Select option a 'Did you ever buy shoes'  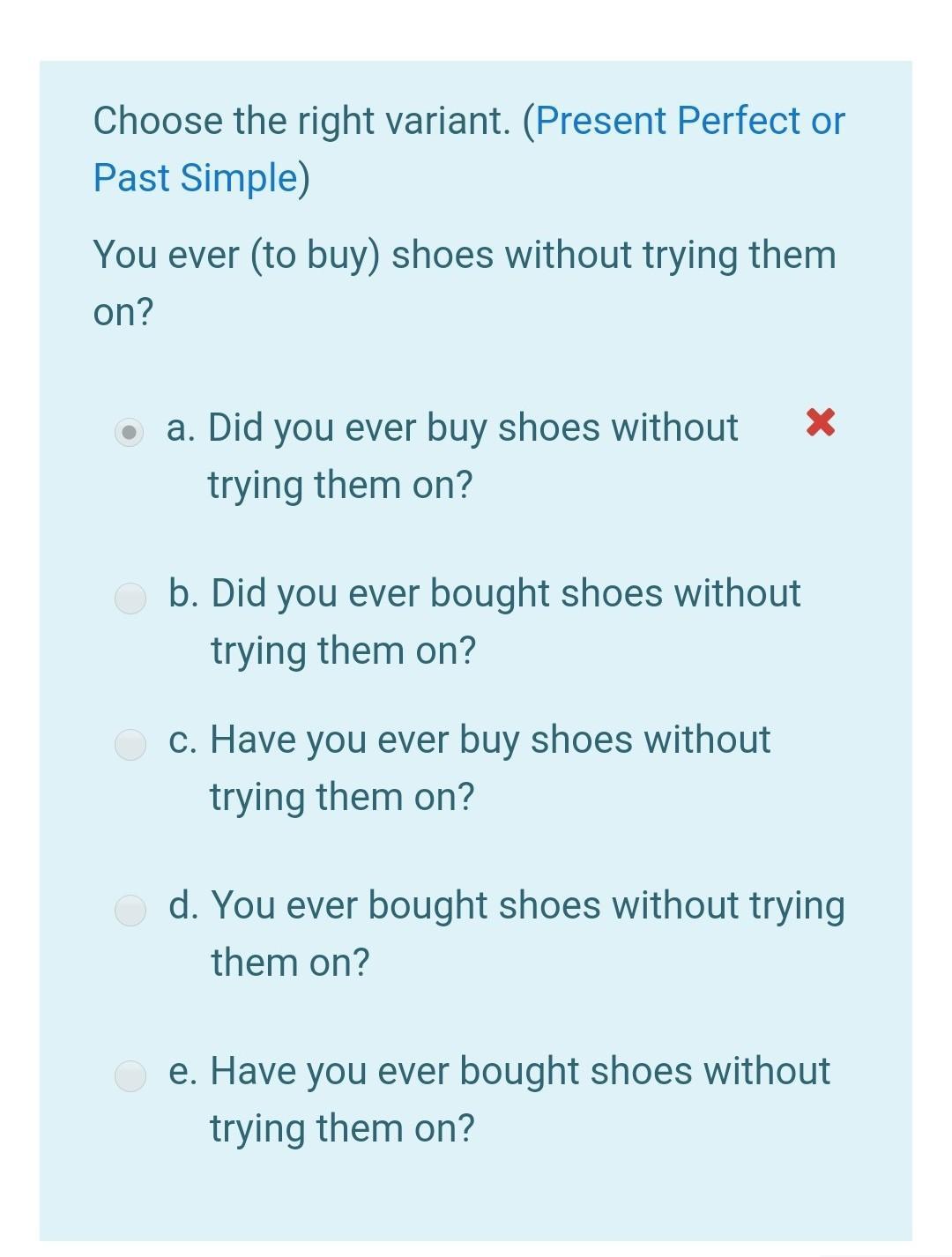[130, 431]
